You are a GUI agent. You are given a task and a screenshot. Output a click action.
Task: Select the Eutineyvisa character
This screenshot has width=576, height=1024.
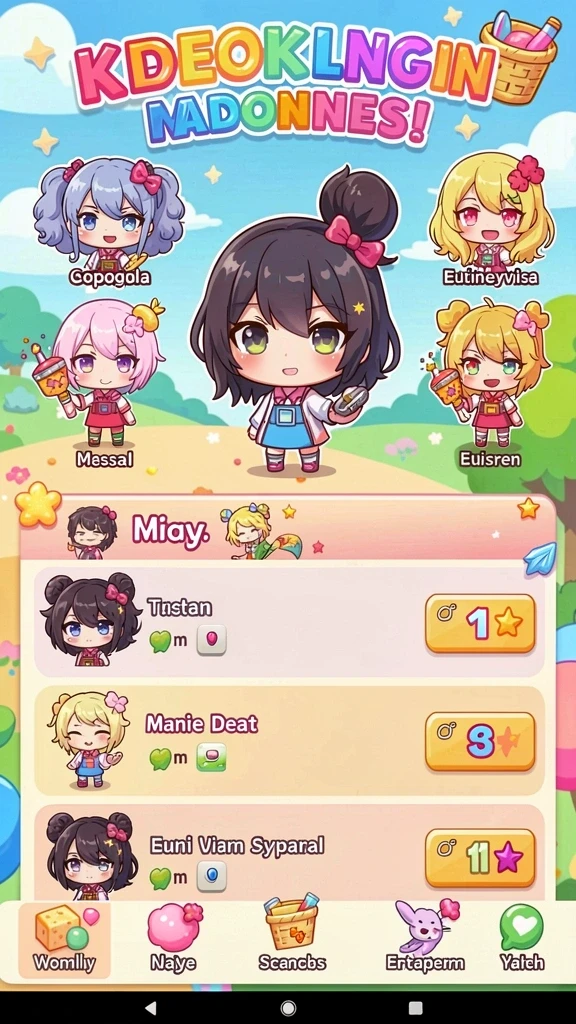[x=491, y=219]
